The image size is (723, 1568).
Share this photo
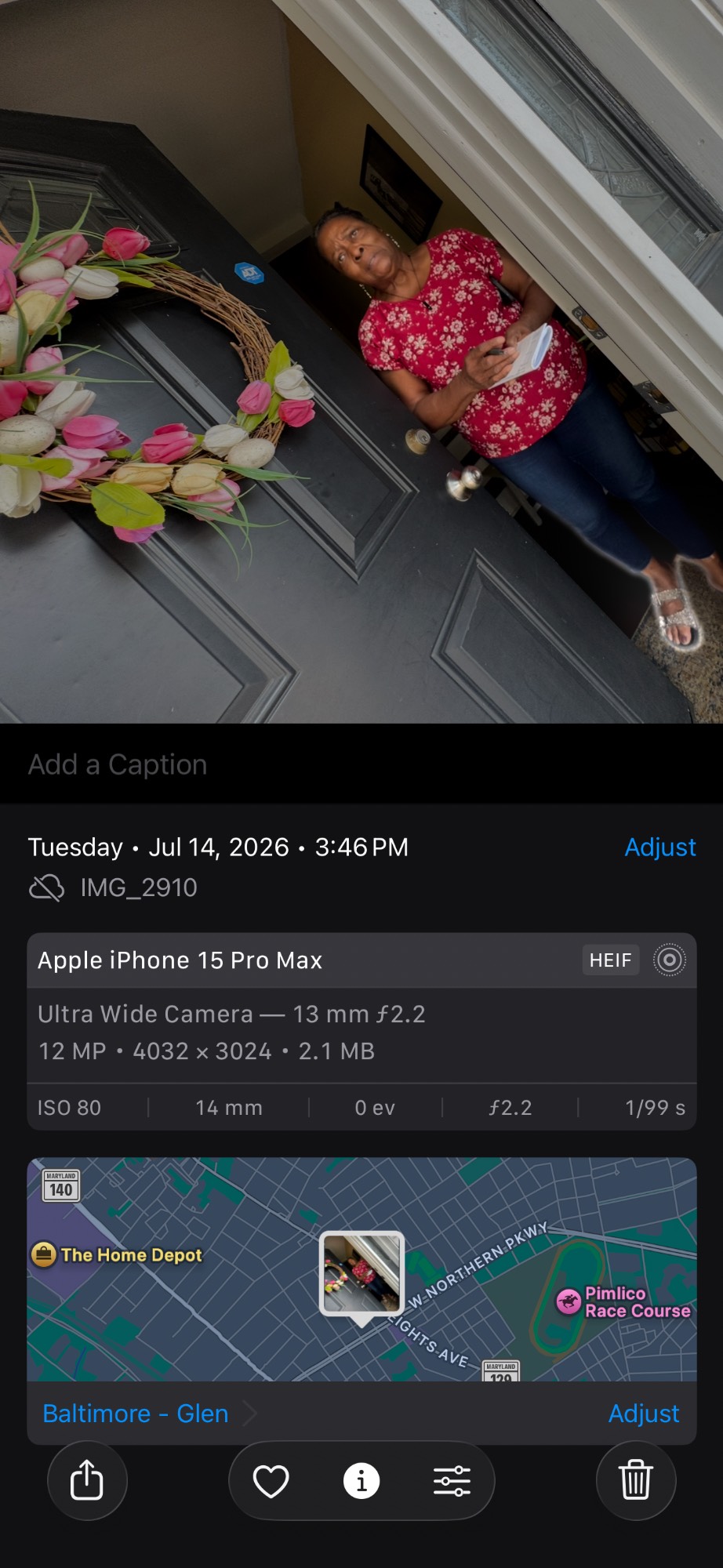pyautogui.click(x=87, y=1480)
